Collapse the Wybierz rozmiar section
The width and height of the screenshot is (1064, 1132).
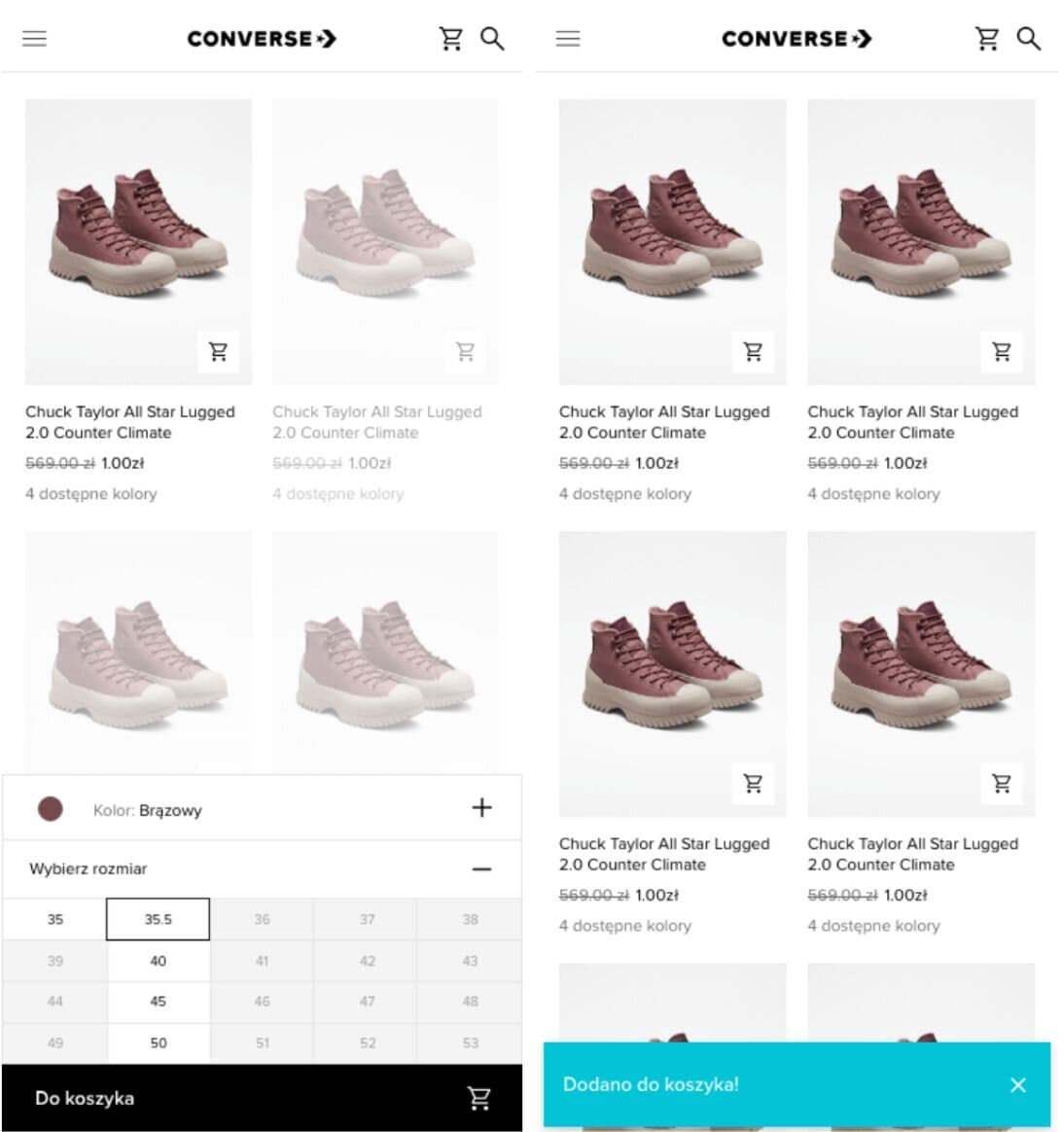click(481, 868)
